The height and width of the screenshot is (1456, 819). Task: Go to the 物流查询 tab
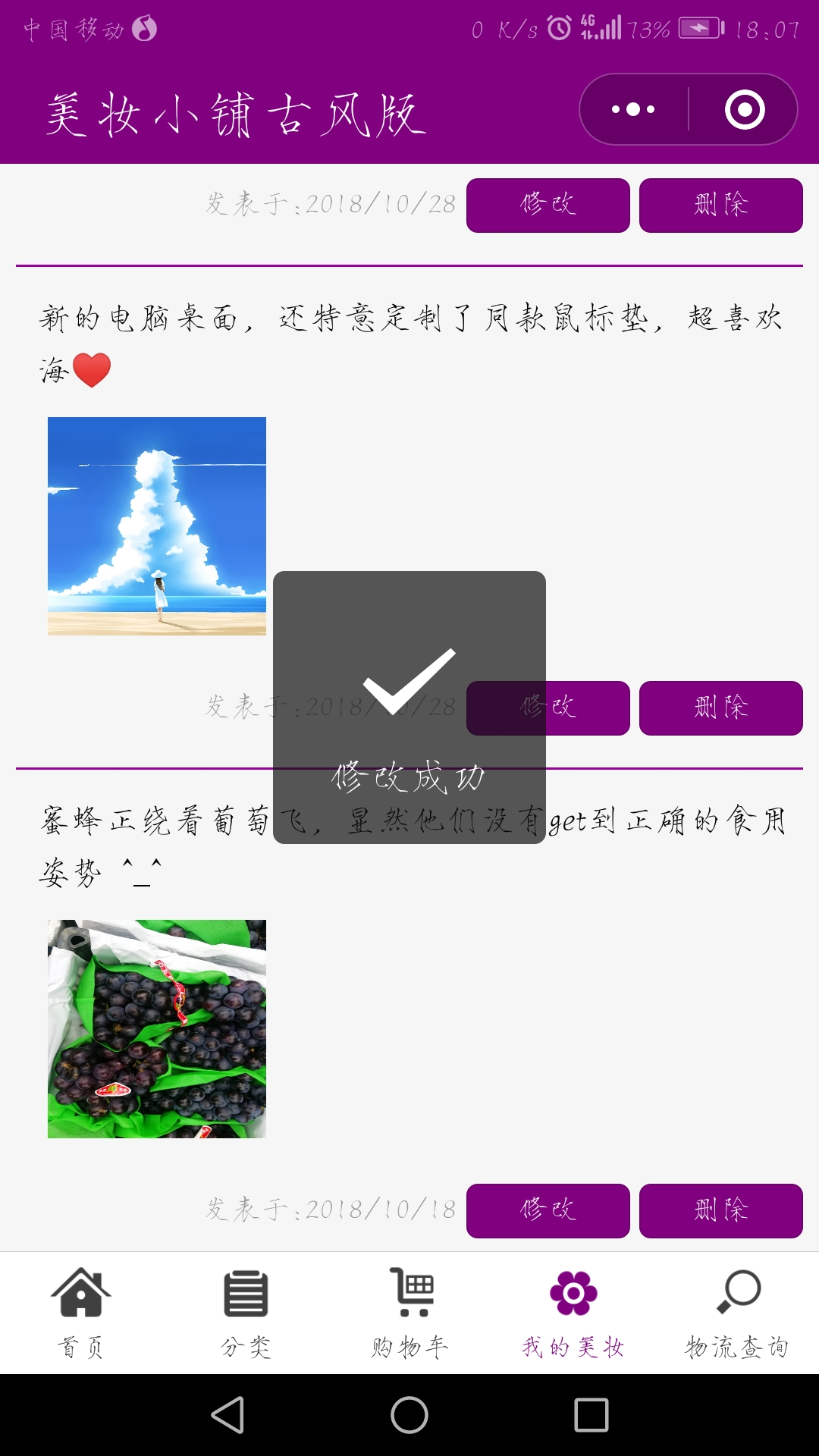pyautogui.click(x=737, y=1312)
